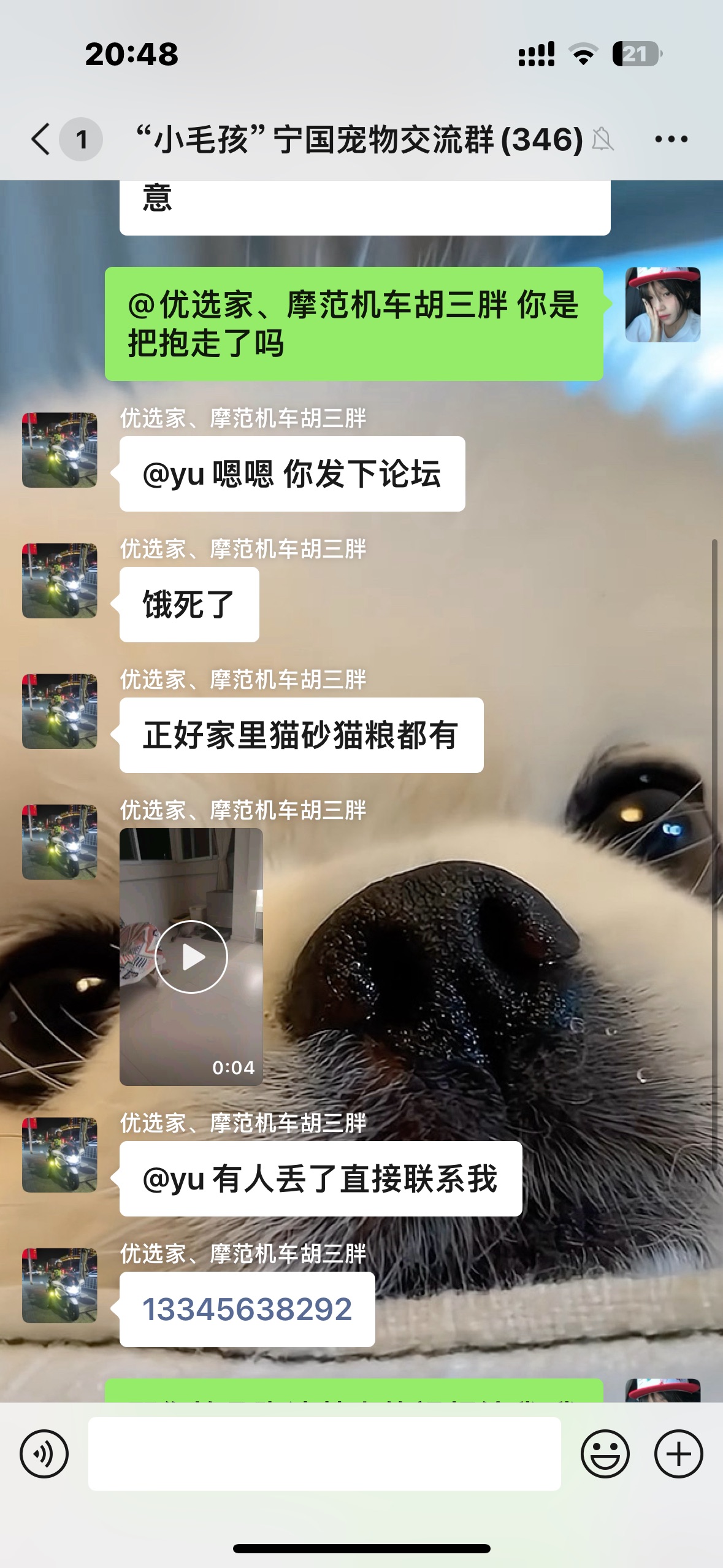This screenshot has height=1568, width=723.
Task: Switch to voice message input
Action: tap(44, 1453)
